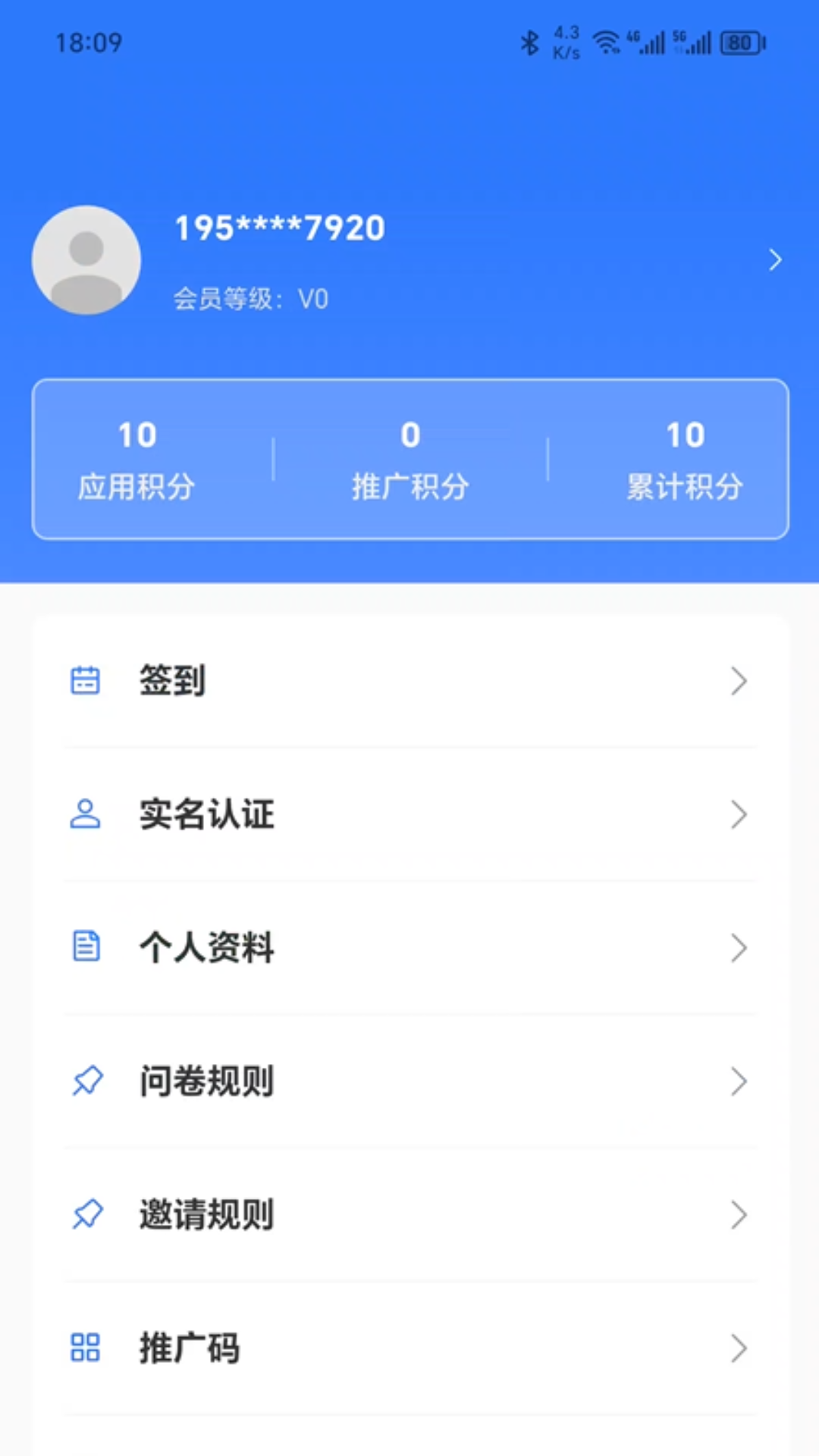Open 邀请规则 invitation rules
Image resolution: width=819 pixels, height=1456 pixels.
[409, 1215]
